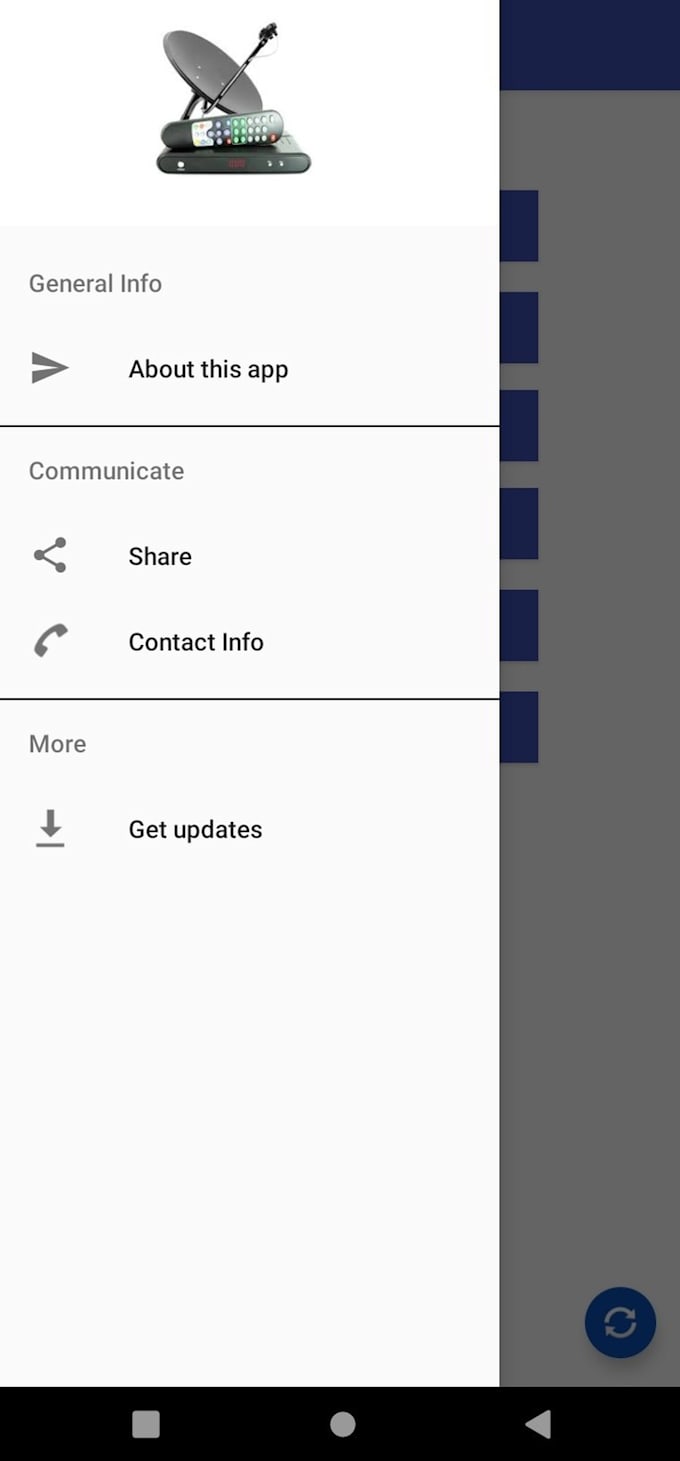Tap the refresh floating button

620,1322
